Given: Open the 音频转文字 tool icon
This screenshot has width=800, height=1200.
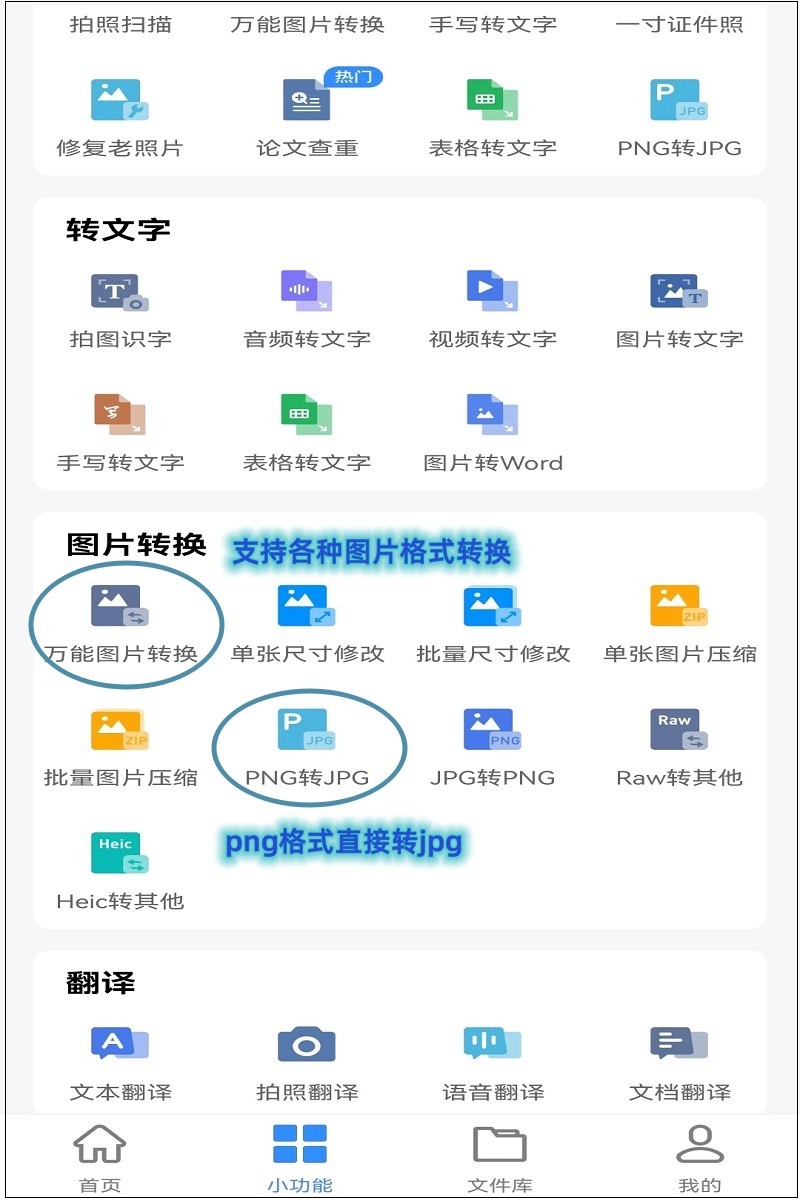Looking at the screenshot, I should [304, 292].
